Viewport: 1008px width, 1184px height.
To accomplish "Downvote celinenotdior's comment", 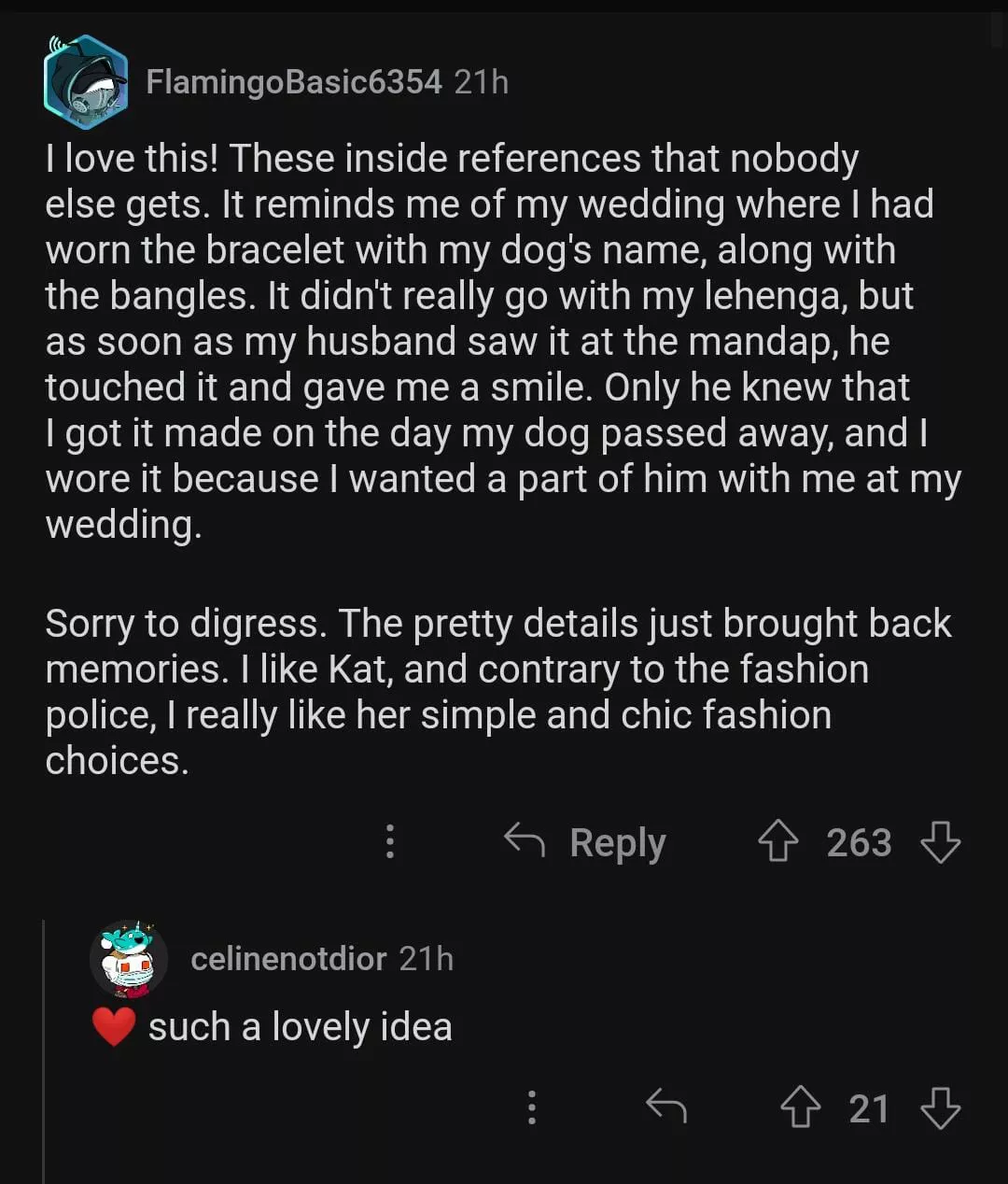I will [940, 1108].
